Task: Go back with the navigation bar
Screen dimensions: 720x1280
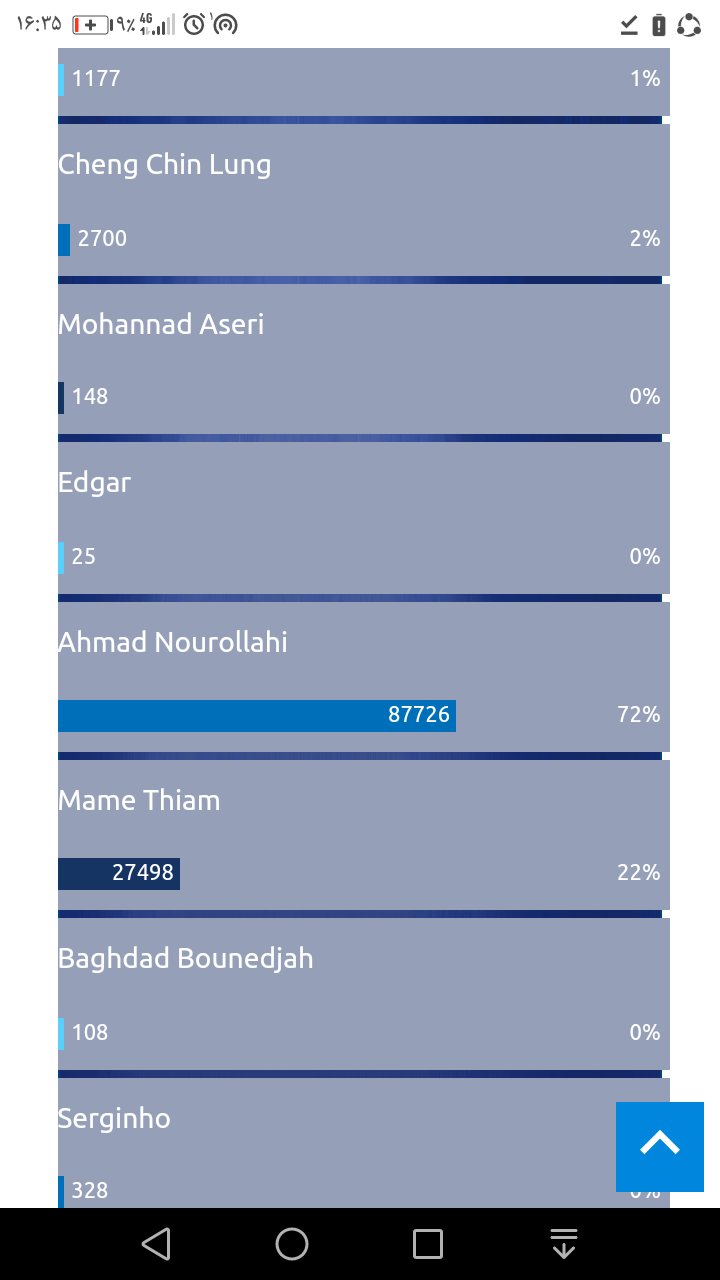Action: point(155,1244)
